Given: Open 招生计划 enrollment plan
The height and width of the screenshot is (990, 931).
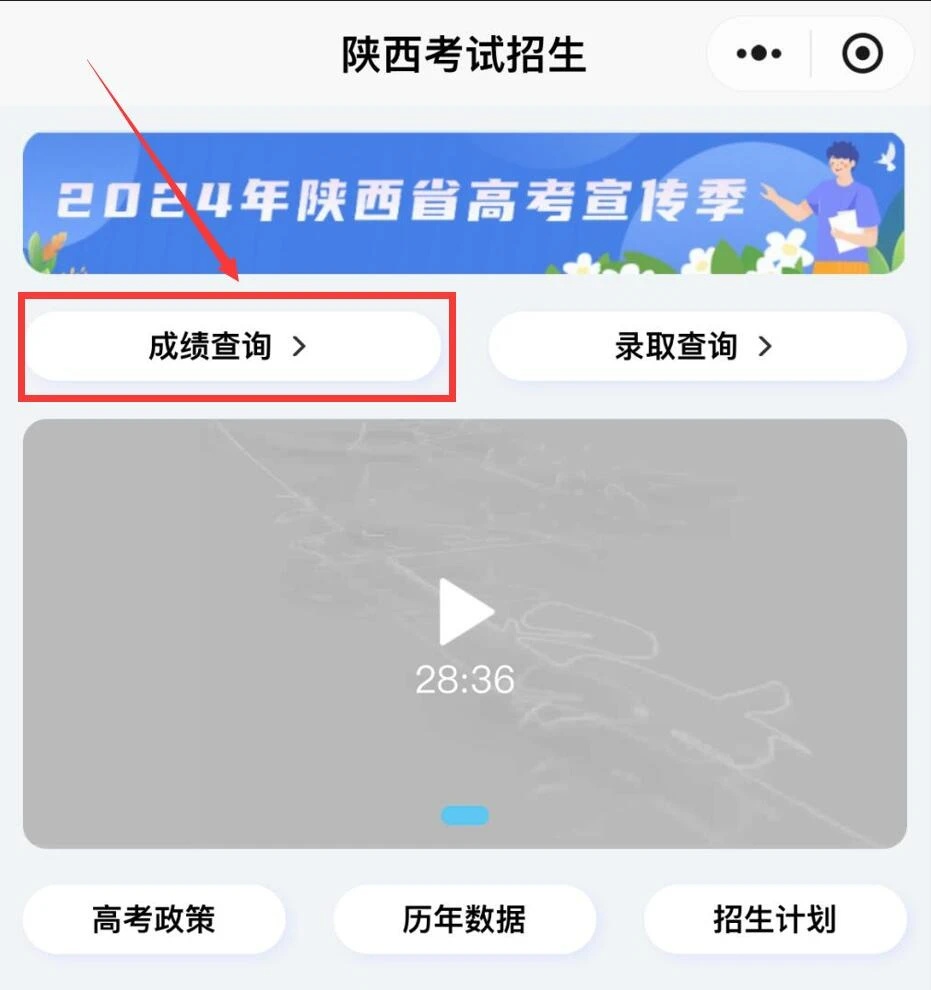Looking at the screenshot, I should pyautogui.click(x=775, y=919).
